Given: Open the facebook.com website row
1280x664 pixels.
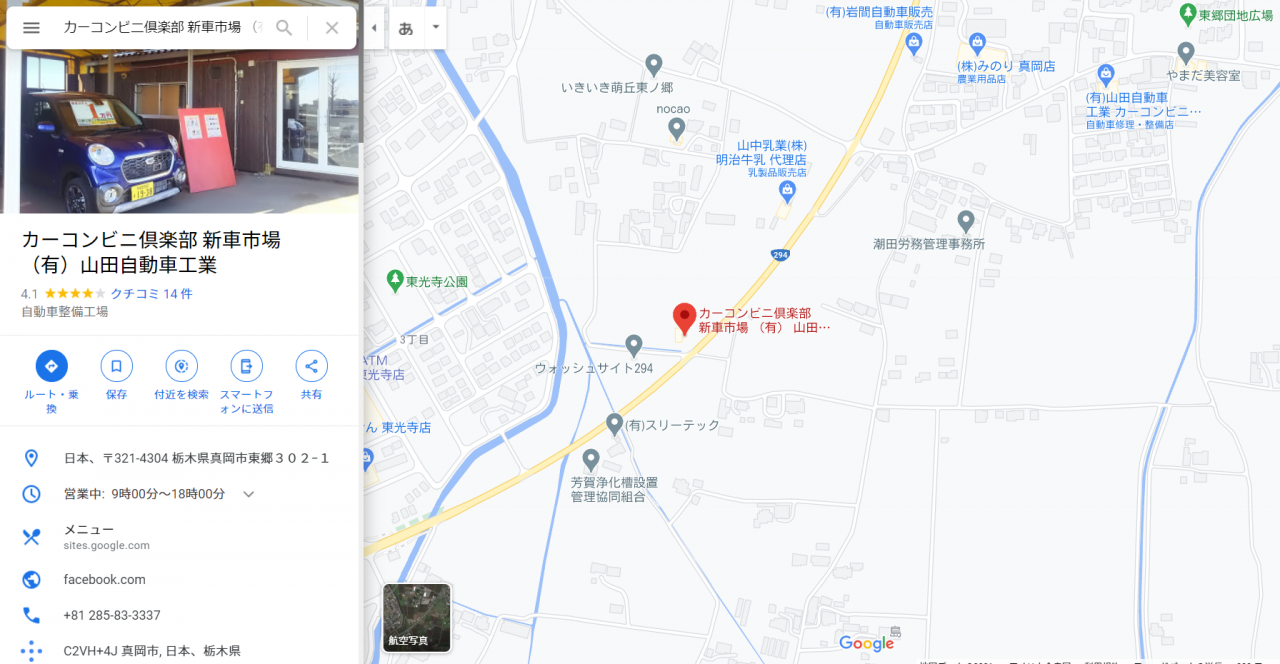Looking at the screenshot, I should (x=104, y=579).
